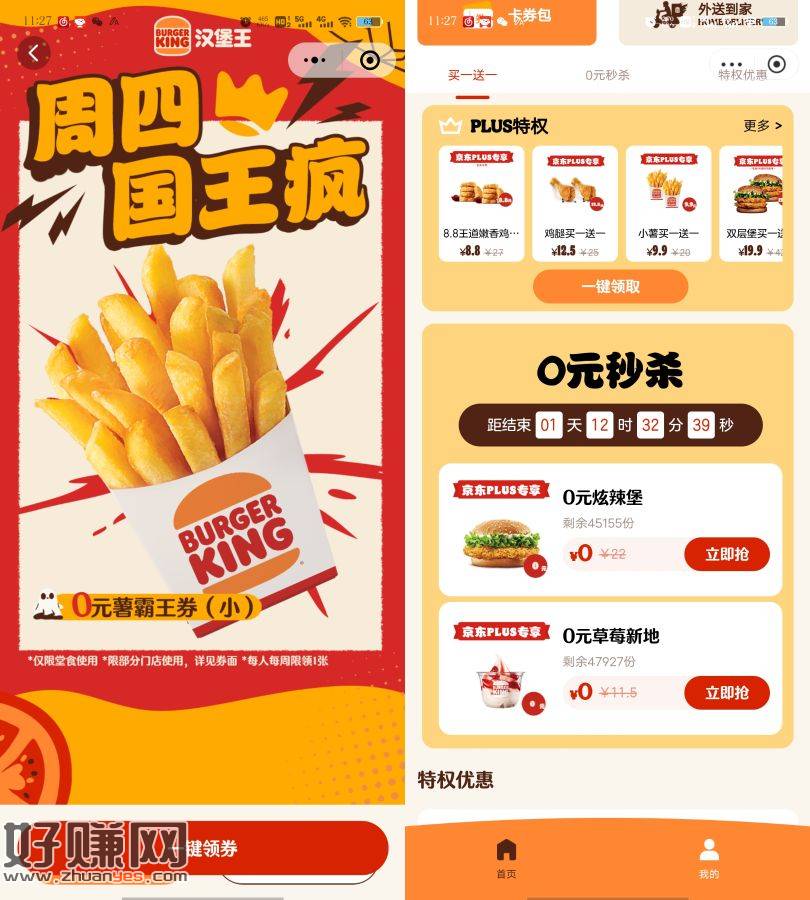Go to the 首页 tab
The image size is (810, 900).
[x=507, y=858]
